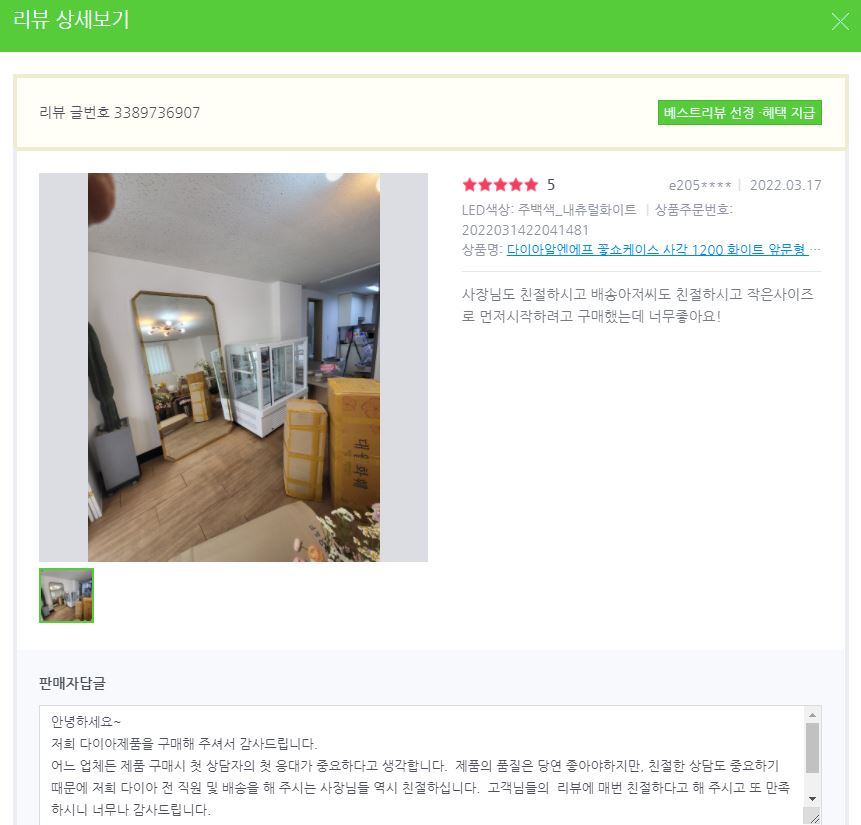Screen dimensions: 861x825
Task: View the large review photo
Action: (233, 367)
